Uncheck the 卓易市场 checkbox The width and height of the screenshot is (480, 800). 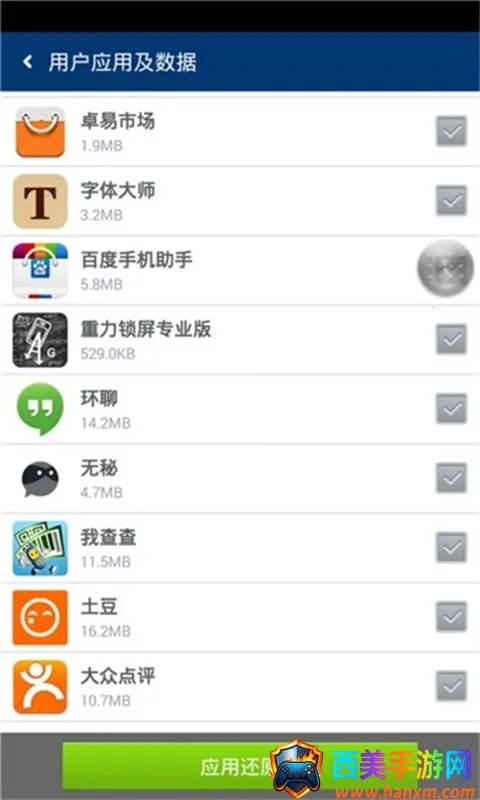tap(451, 131)
